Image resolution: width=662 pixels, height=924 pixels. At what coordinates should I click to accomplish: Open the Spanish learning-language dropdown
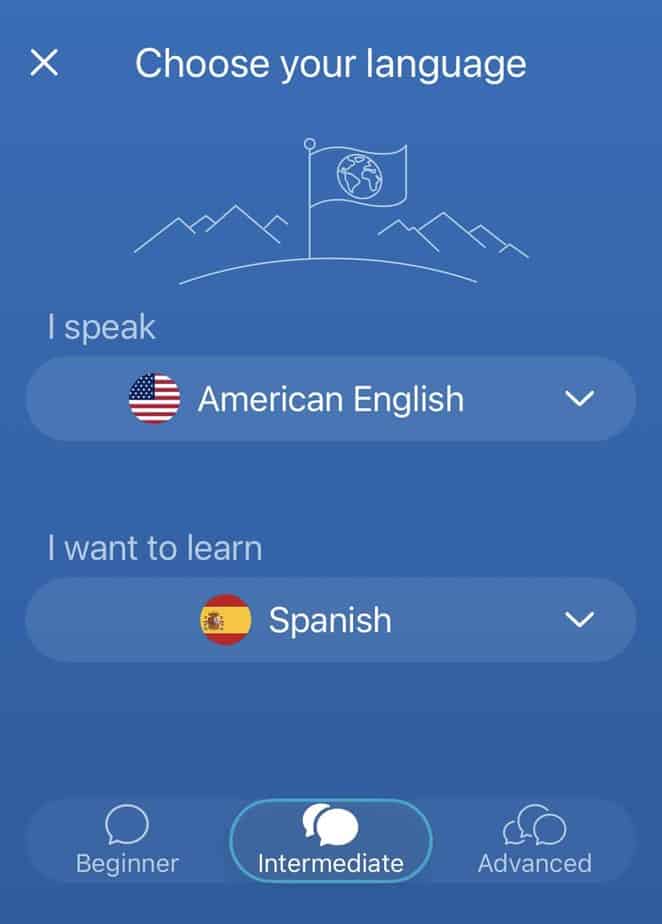(331, 620)
